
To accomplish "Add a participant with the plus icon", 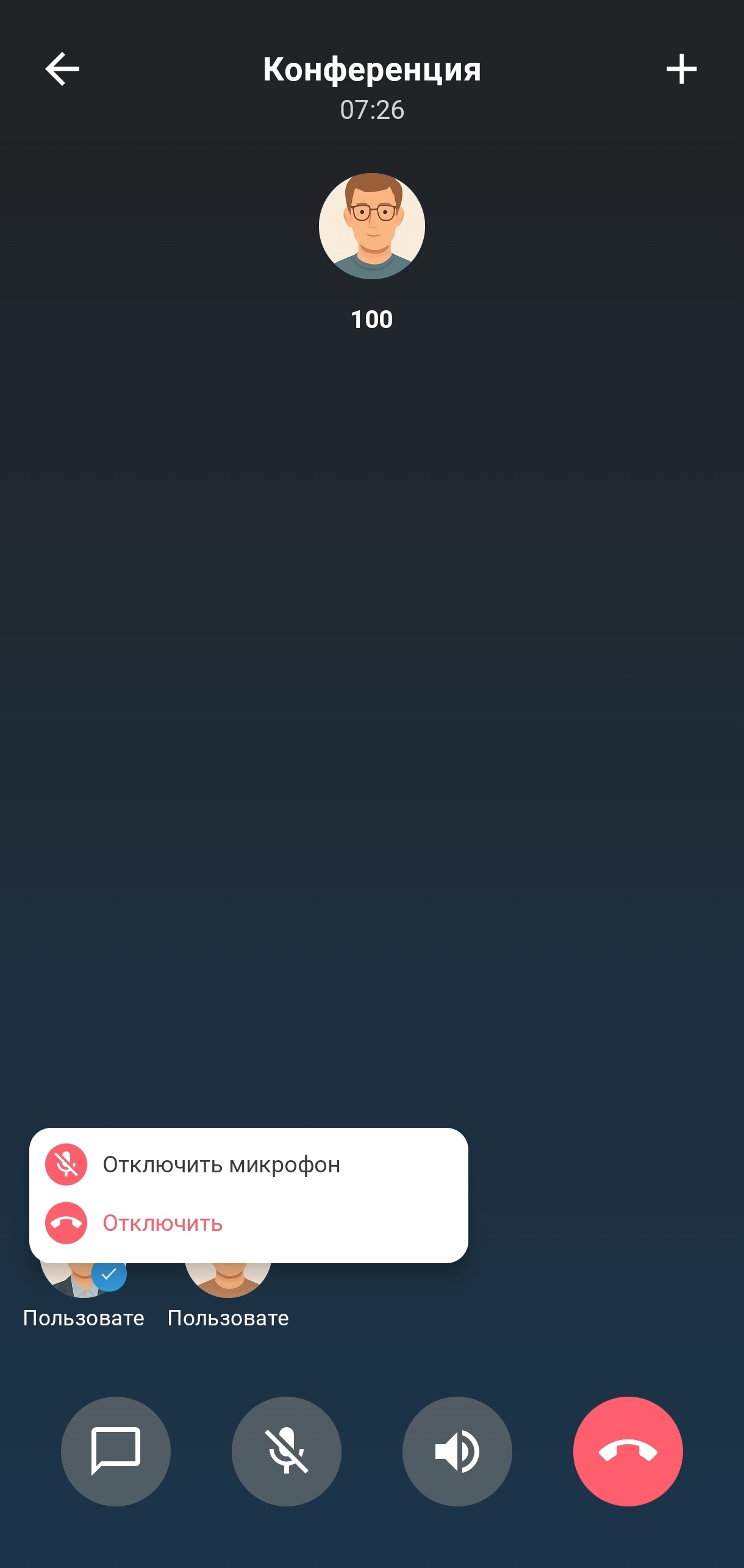I will pos(681,69).
